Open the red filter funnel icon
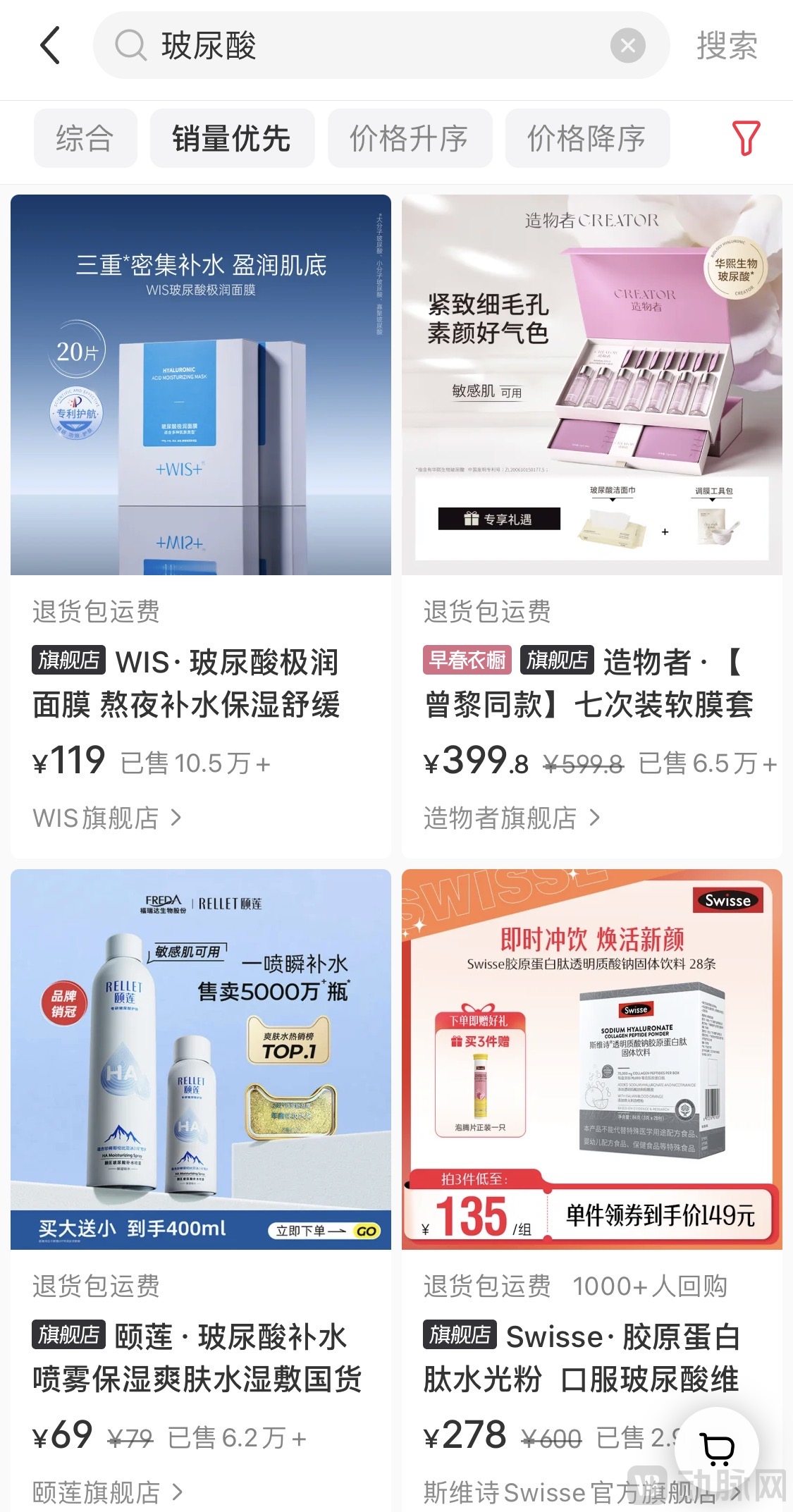This screenshot has height=1512, width=793. tap(746, 138)
